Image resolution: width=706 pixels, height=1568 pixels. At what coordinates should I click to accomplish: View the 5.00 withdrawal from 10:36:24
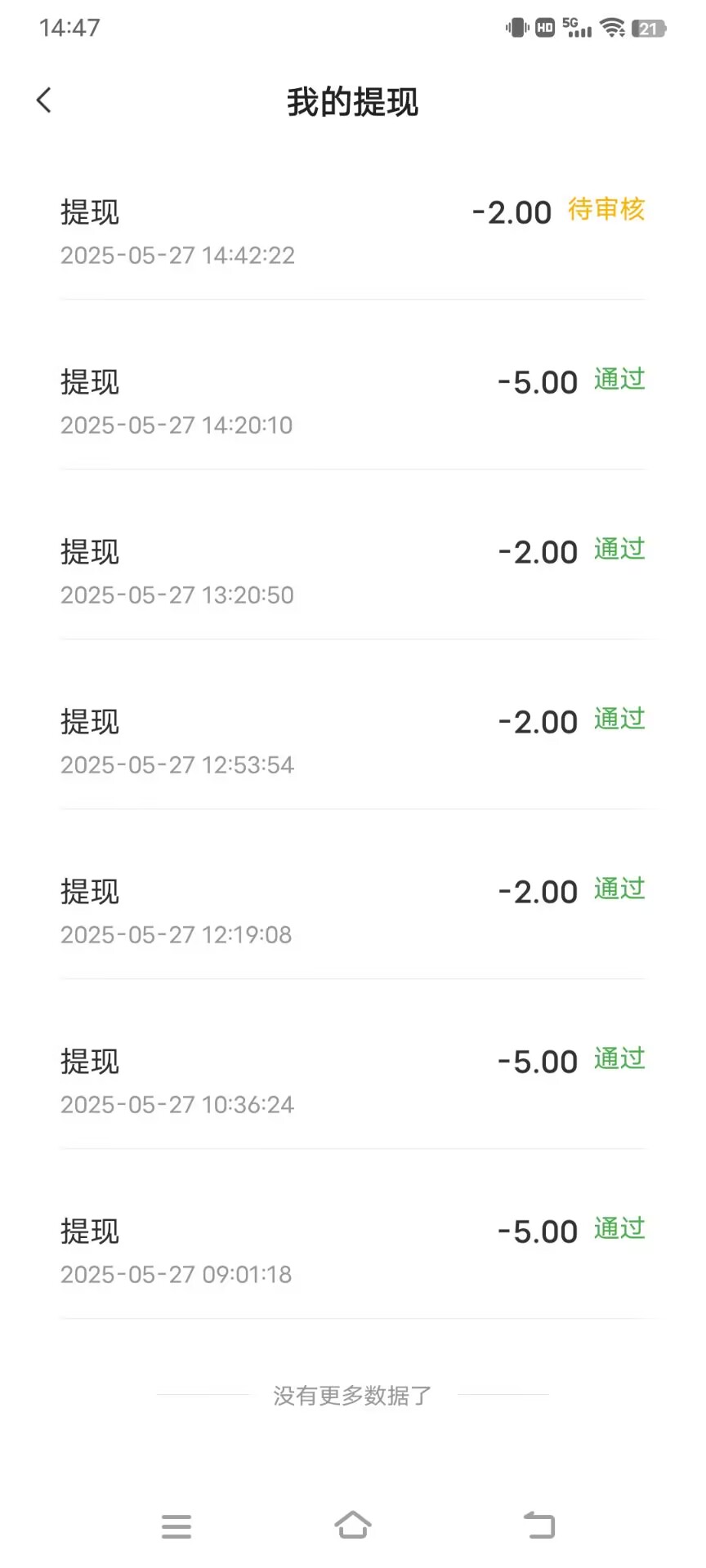pos(353,1081)
